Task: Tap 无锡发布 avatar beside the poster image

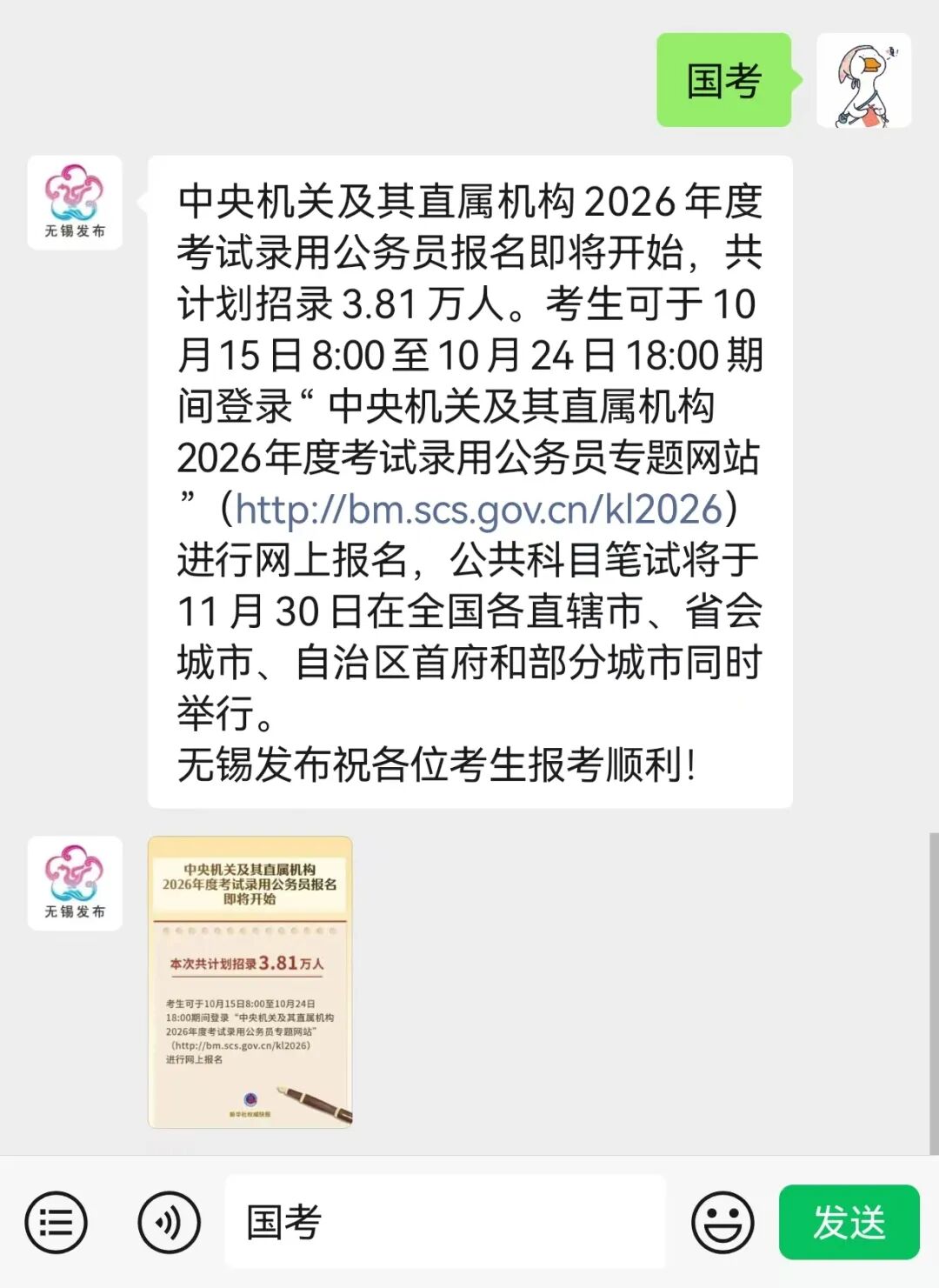Action: click(75, 884)
